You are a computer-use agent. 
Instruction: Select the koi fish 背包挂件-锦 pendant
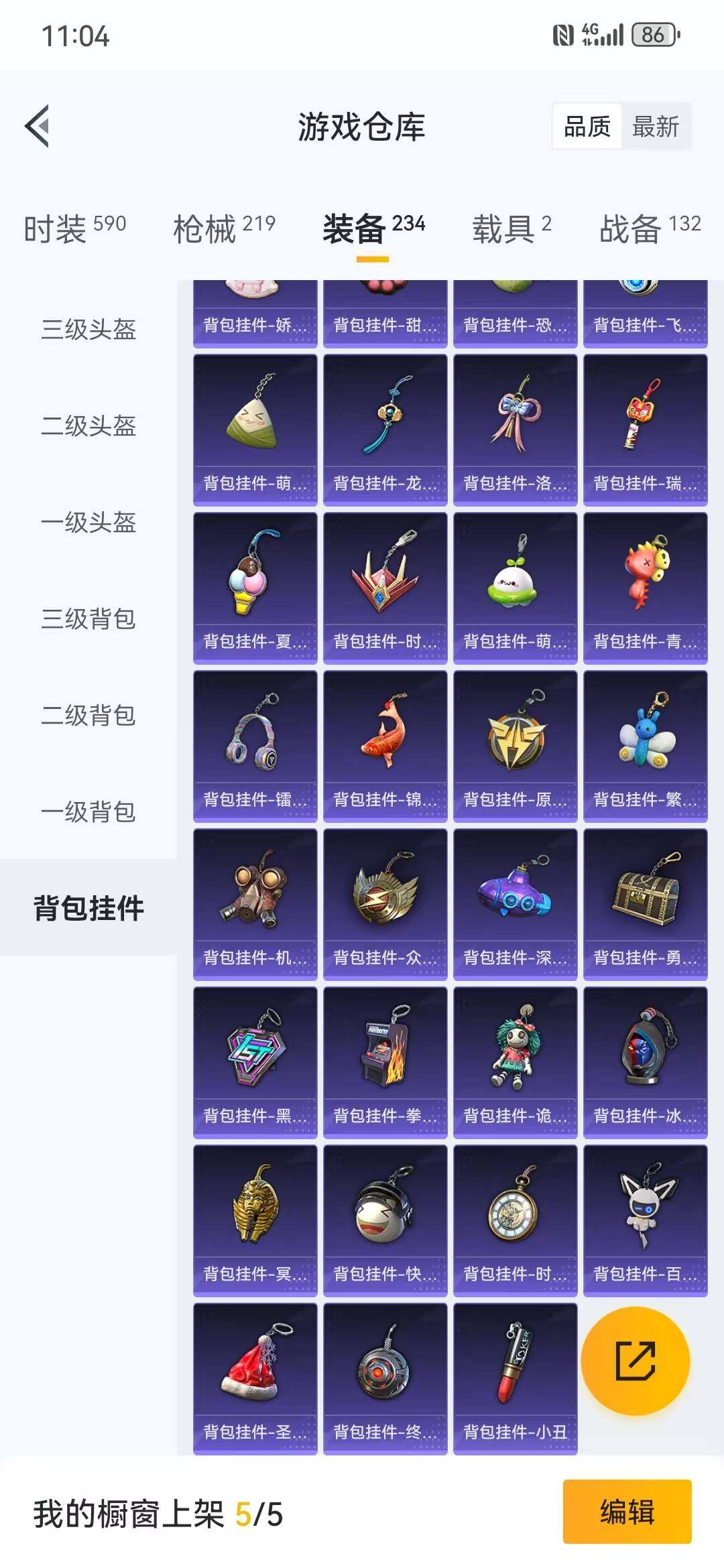(x=385, y=740)
